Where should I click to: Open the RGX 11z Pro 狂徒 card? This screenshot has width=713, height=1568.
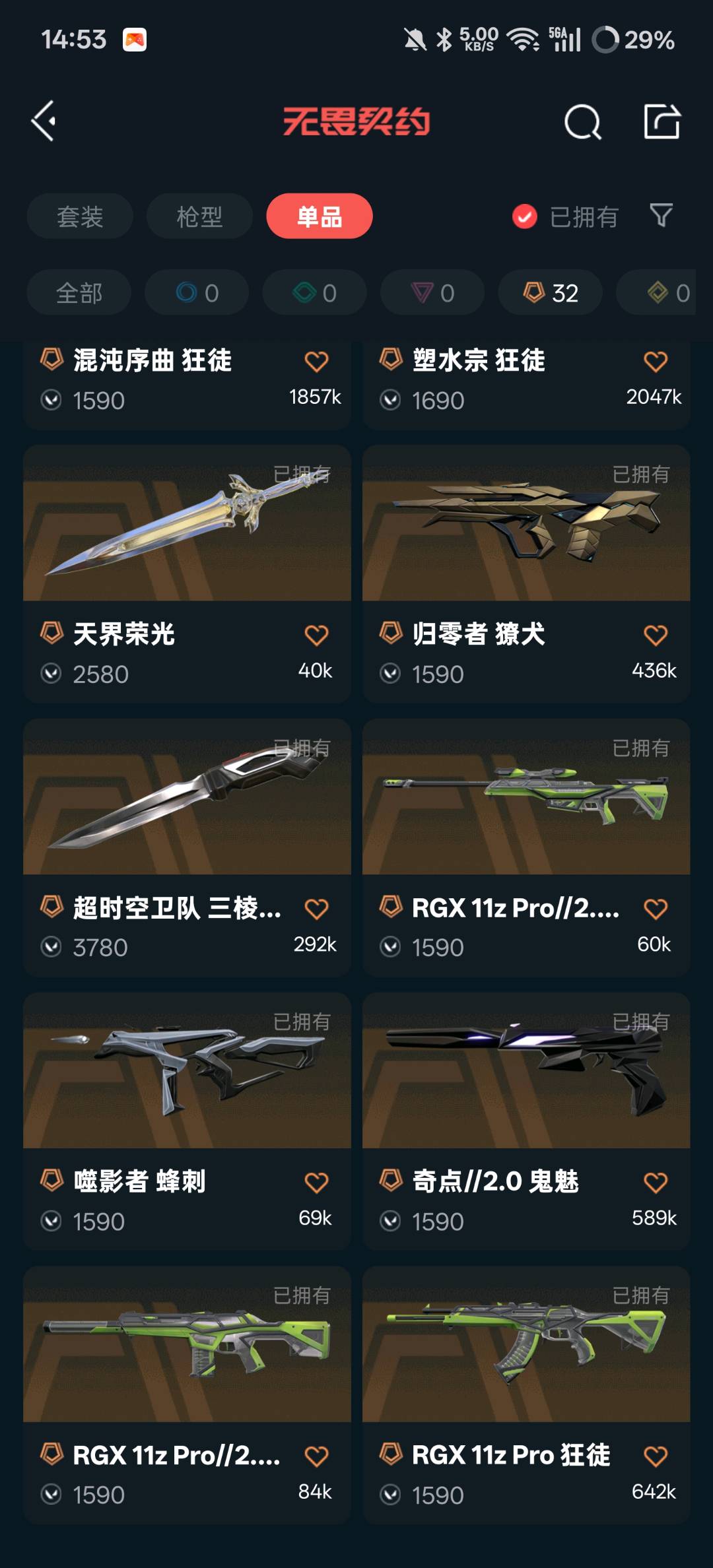pos(526,1395)
